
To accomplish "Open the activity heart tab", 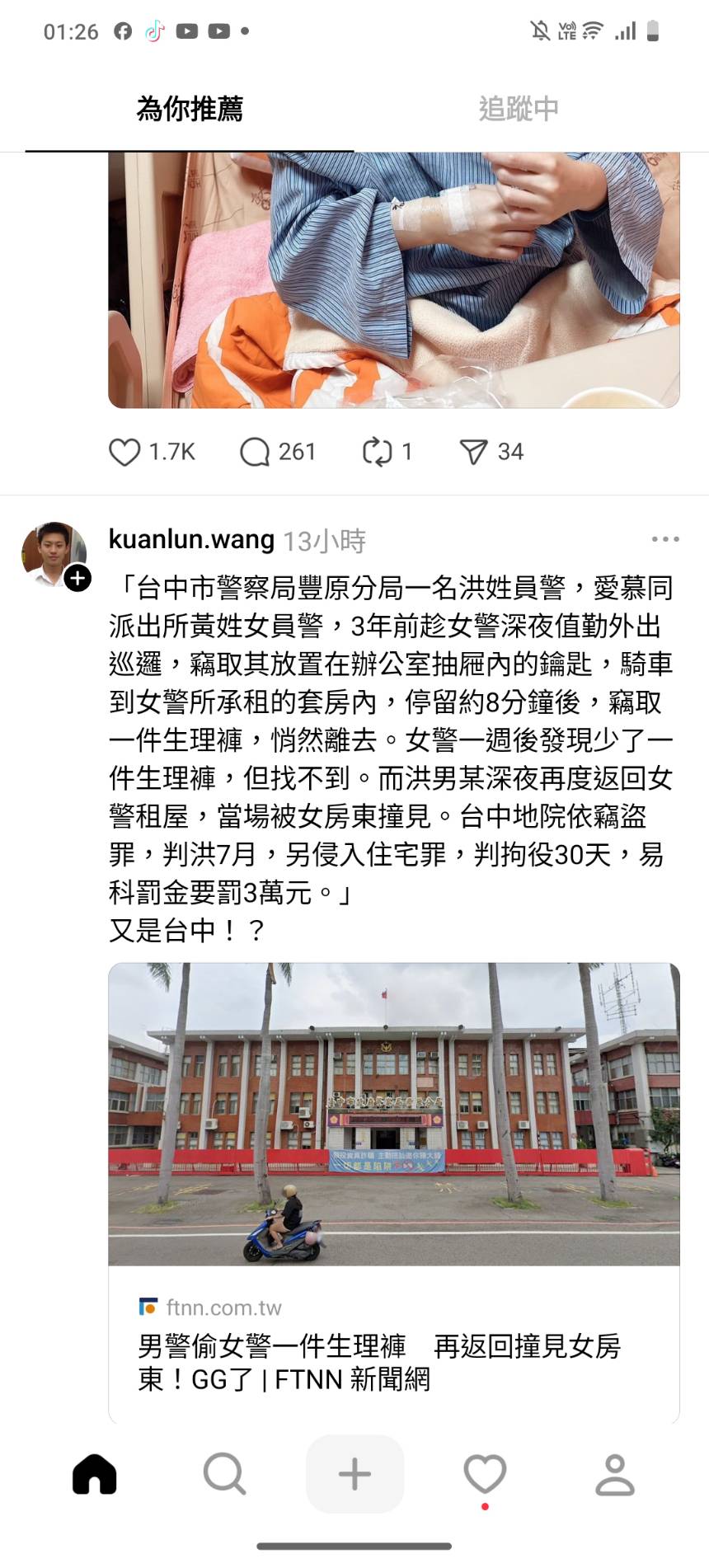I will click(x=485, y=1474).
